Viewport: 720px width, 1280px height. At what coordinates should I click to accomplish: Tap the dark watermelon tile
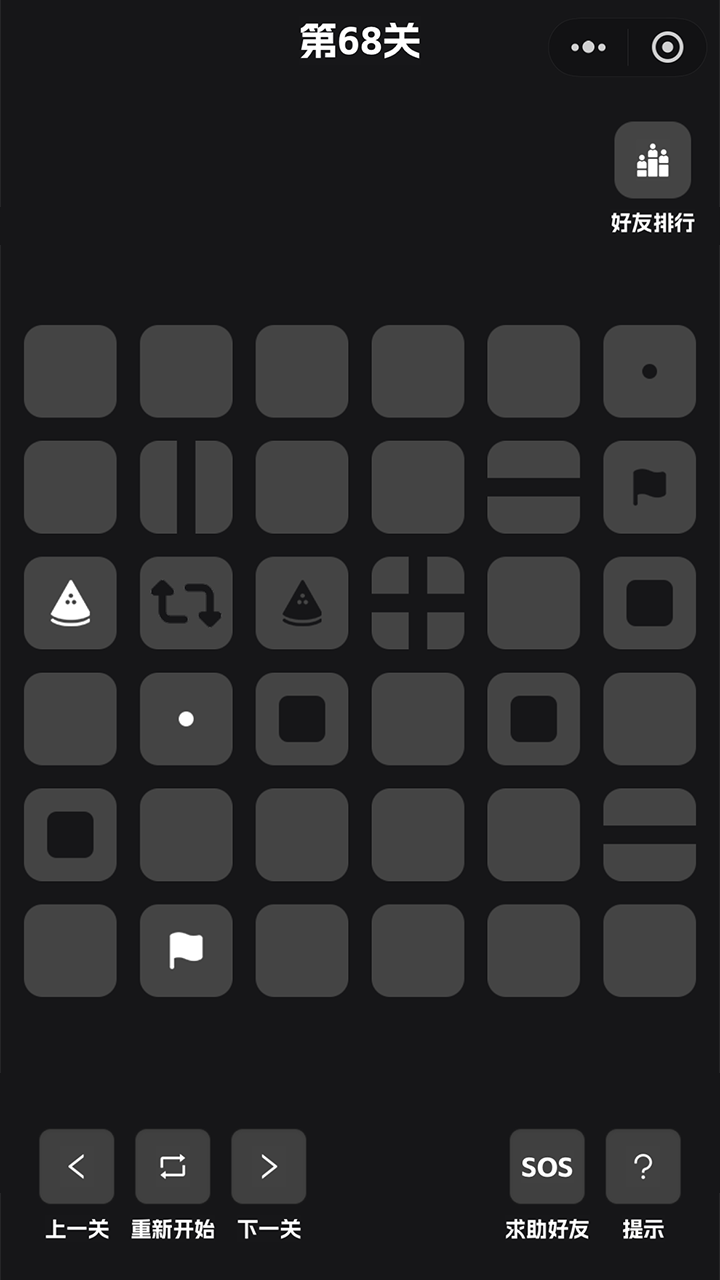click(302, 603)
